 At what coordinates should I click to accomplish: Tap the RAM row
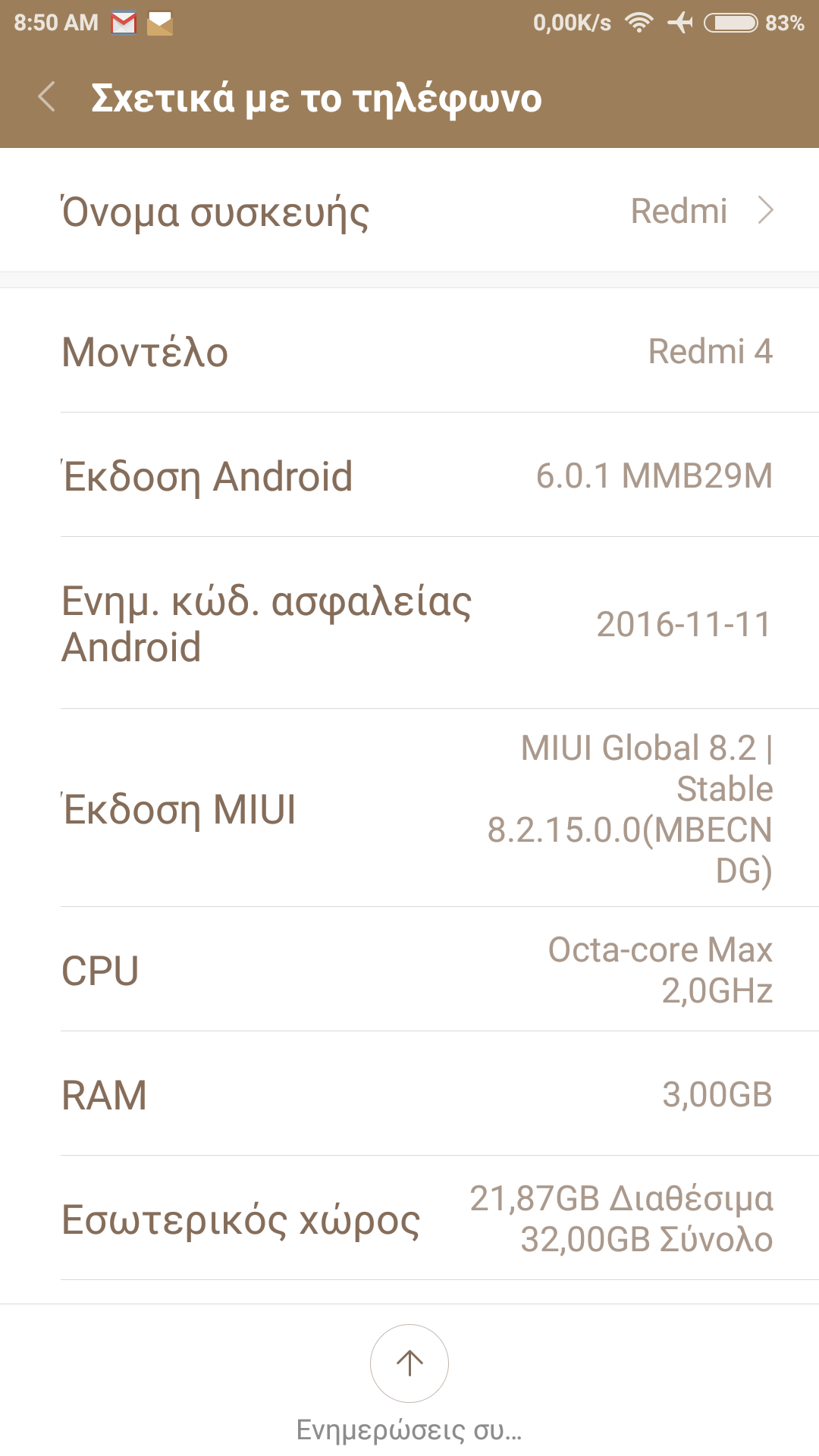[409, 1094]
